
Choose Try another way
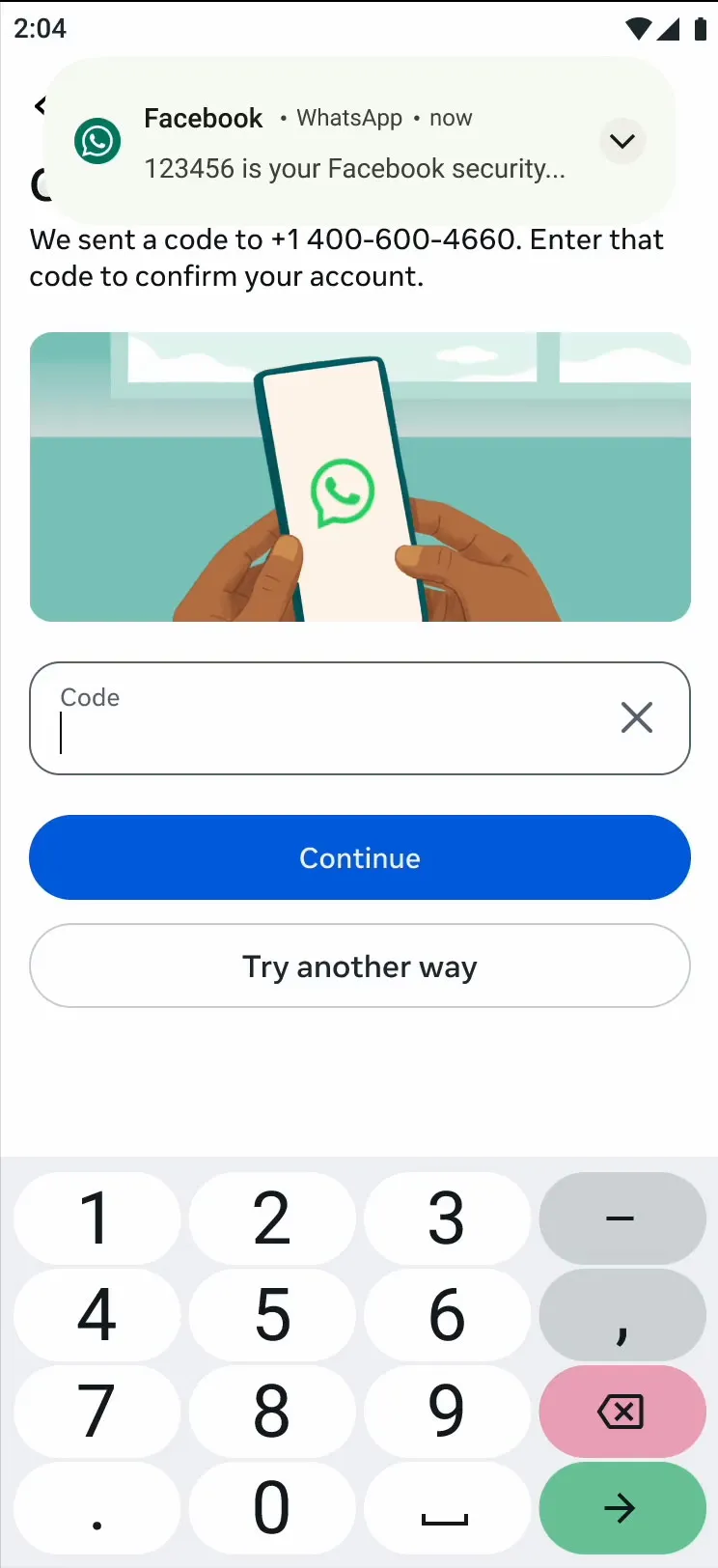point(359,966)
